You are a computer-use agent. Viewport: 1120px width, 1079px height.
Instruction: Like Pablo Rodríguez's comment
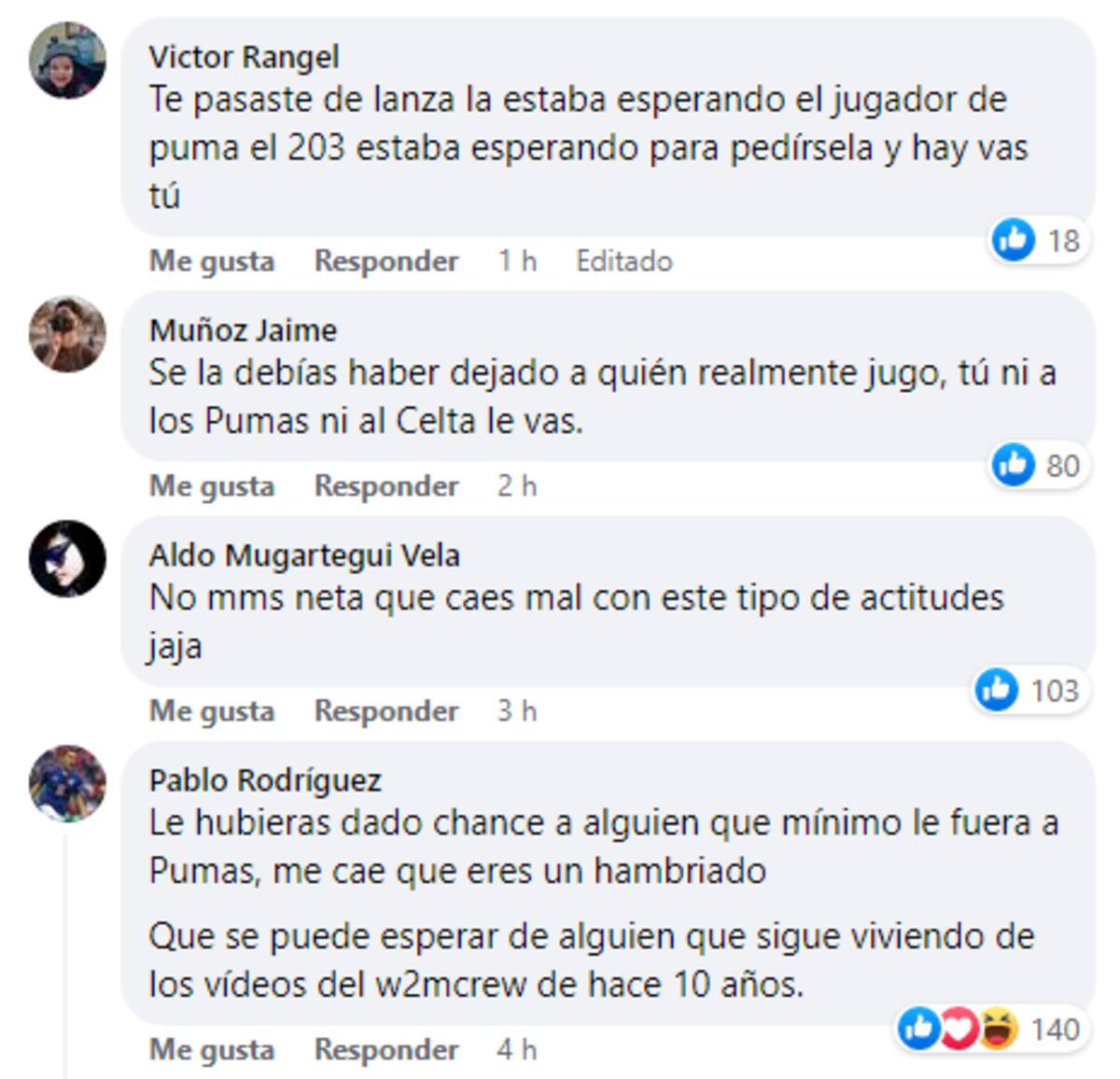pos(212,1050)
